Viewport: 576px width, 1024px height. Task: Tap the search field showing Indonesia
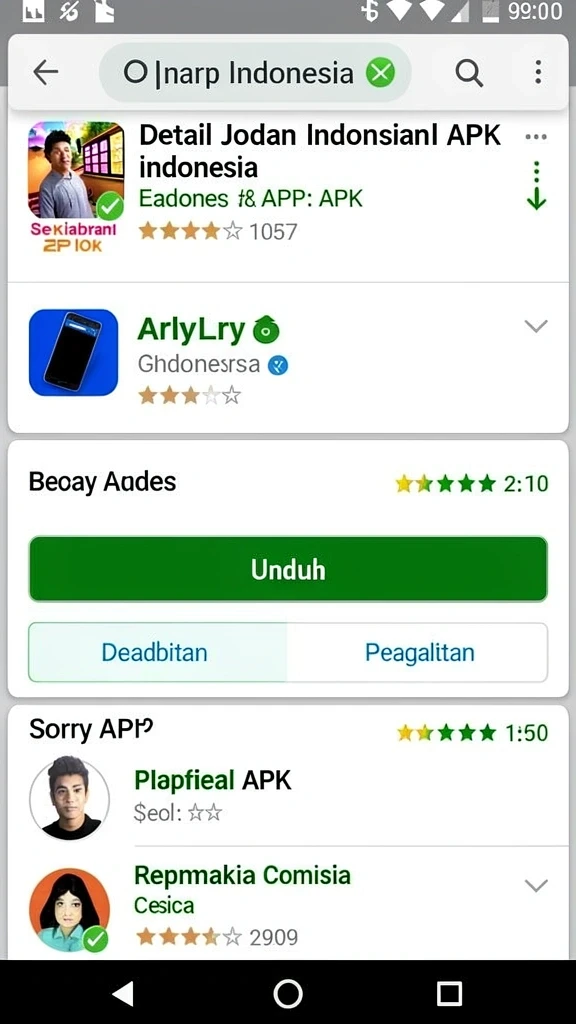[255, 72]
